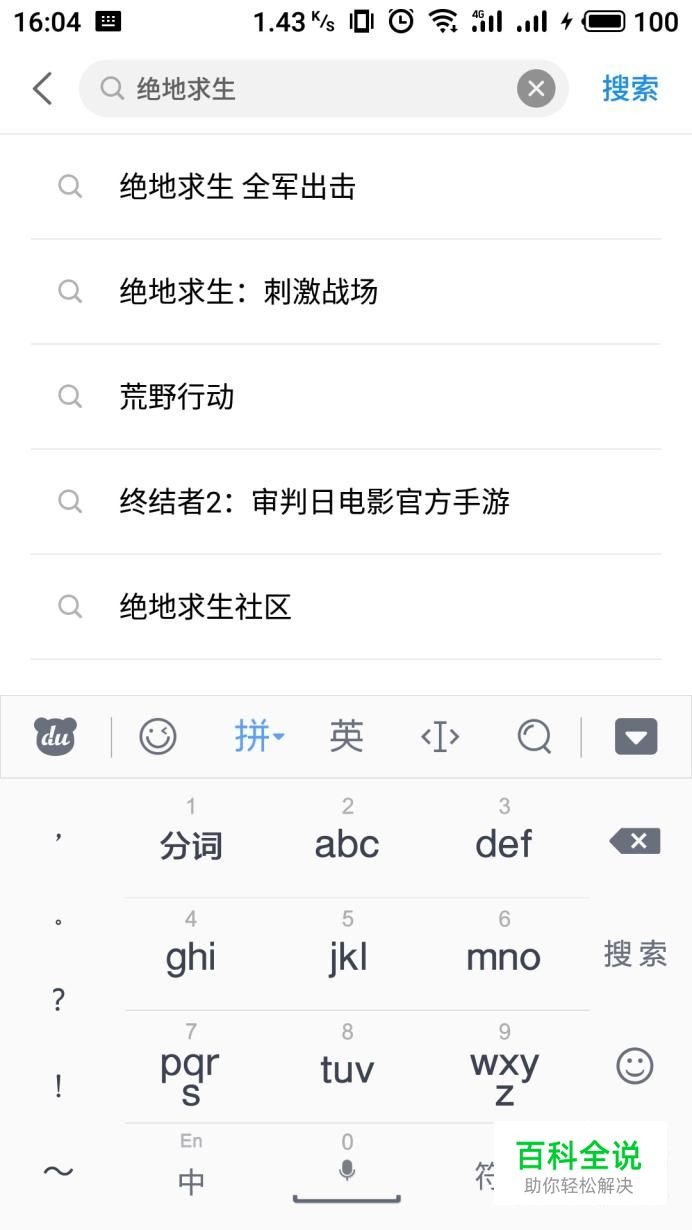Switch keyboard to 英 English mode
The height and width of the screenshot is (1230, 692).
tap(346, 737)
